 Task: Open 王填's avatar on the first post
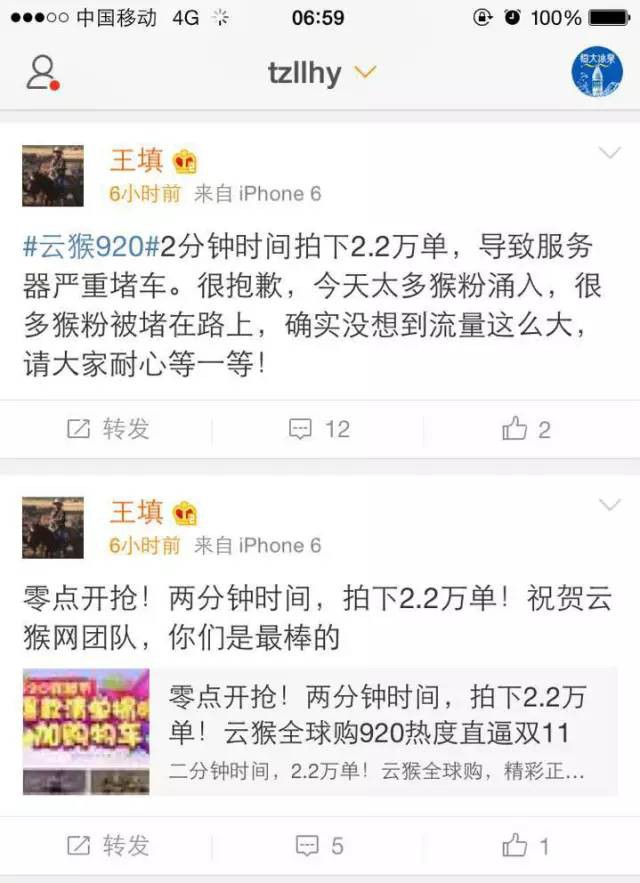pyautogui.click(x=53, y=175)
